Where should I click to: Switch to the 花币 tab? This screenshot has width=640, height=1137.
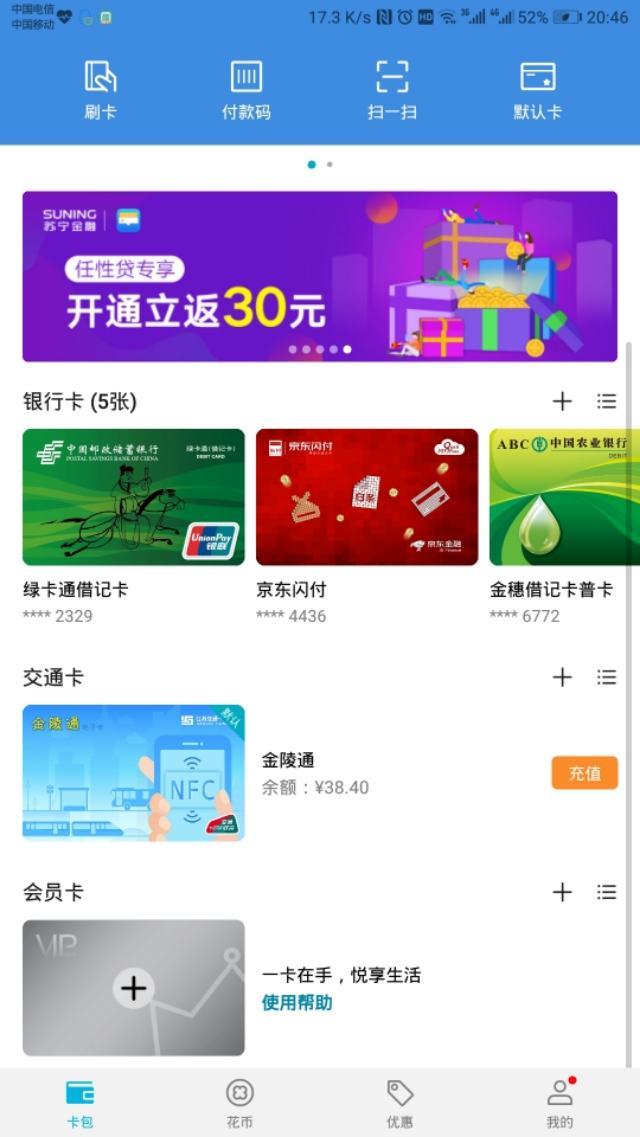click(x=240, y=1102)
